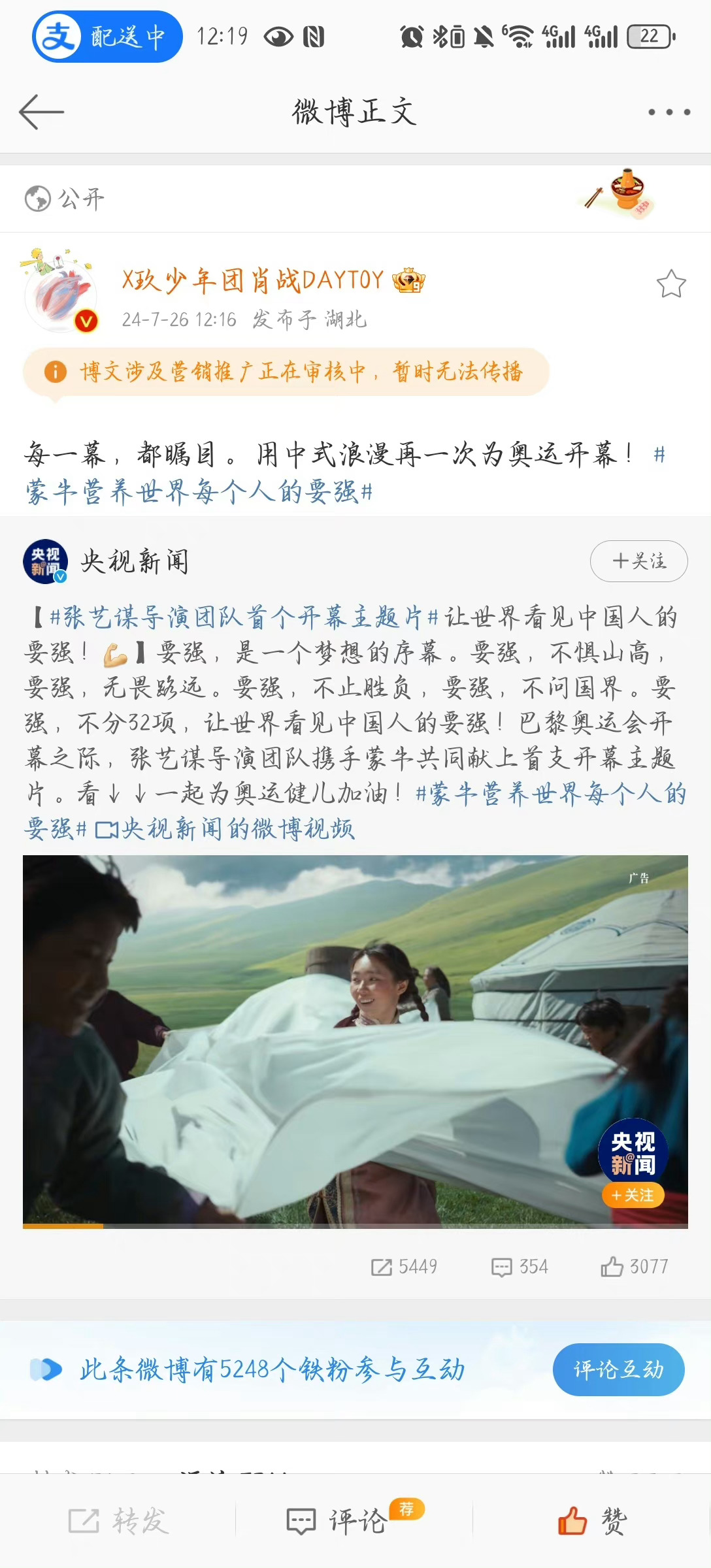Open the three-dot overflow menu
Viewport: 711px width, 1568px height.
click(669, 112)
